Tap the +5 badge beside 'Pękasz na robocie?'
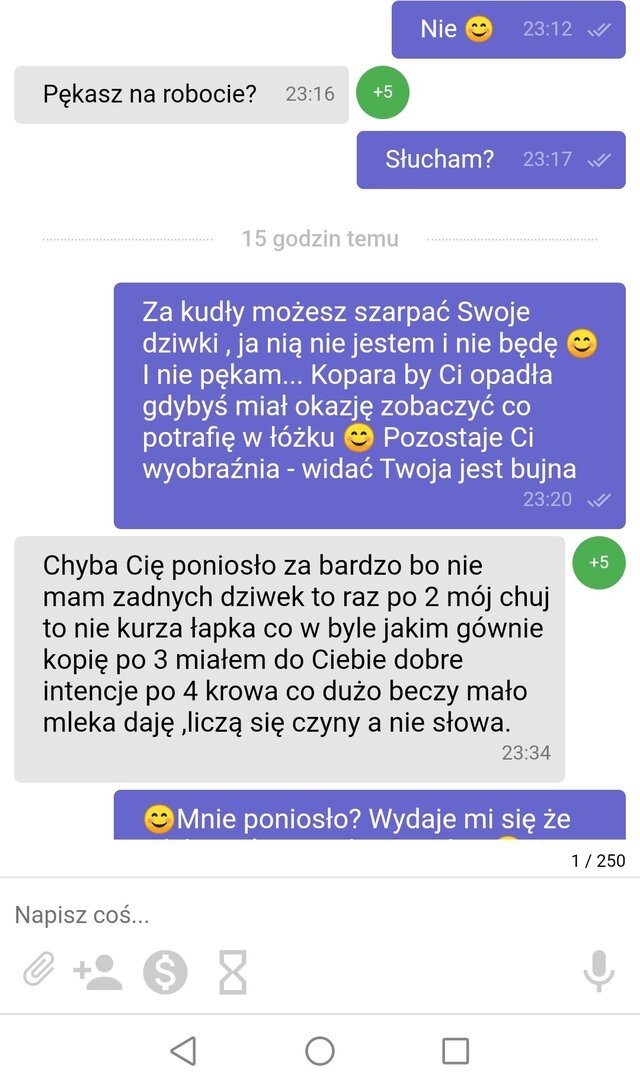This screenshot has width=640, height=1089. [x=383, y=92]
